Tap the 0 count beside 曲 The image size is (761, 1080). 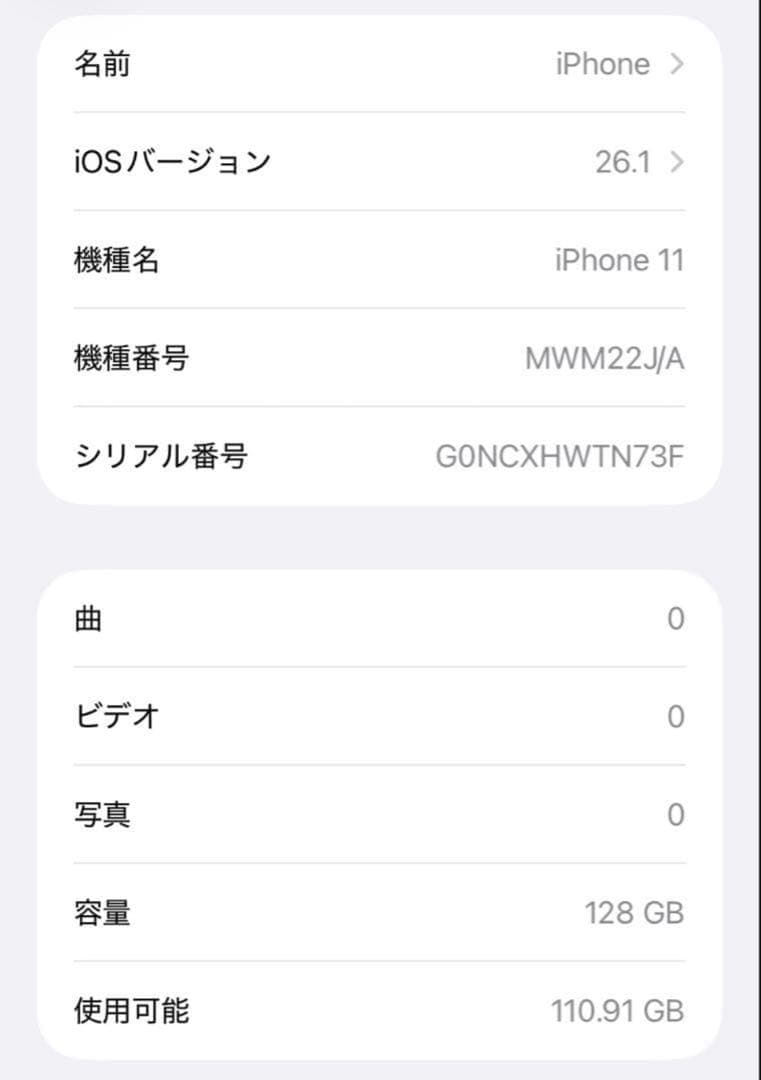tap(678, 618)
